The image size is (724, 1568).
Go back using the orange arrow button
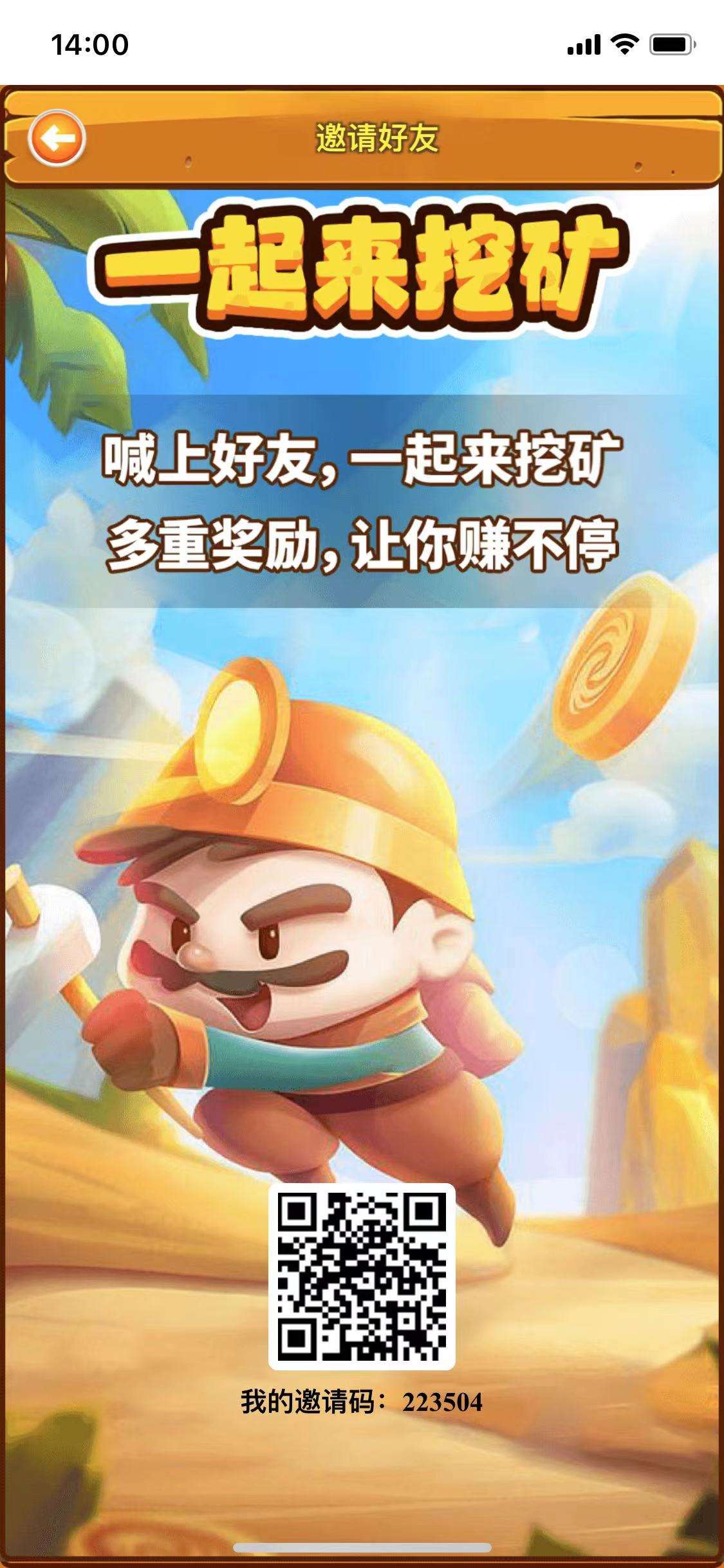click(x=56, y=138)
